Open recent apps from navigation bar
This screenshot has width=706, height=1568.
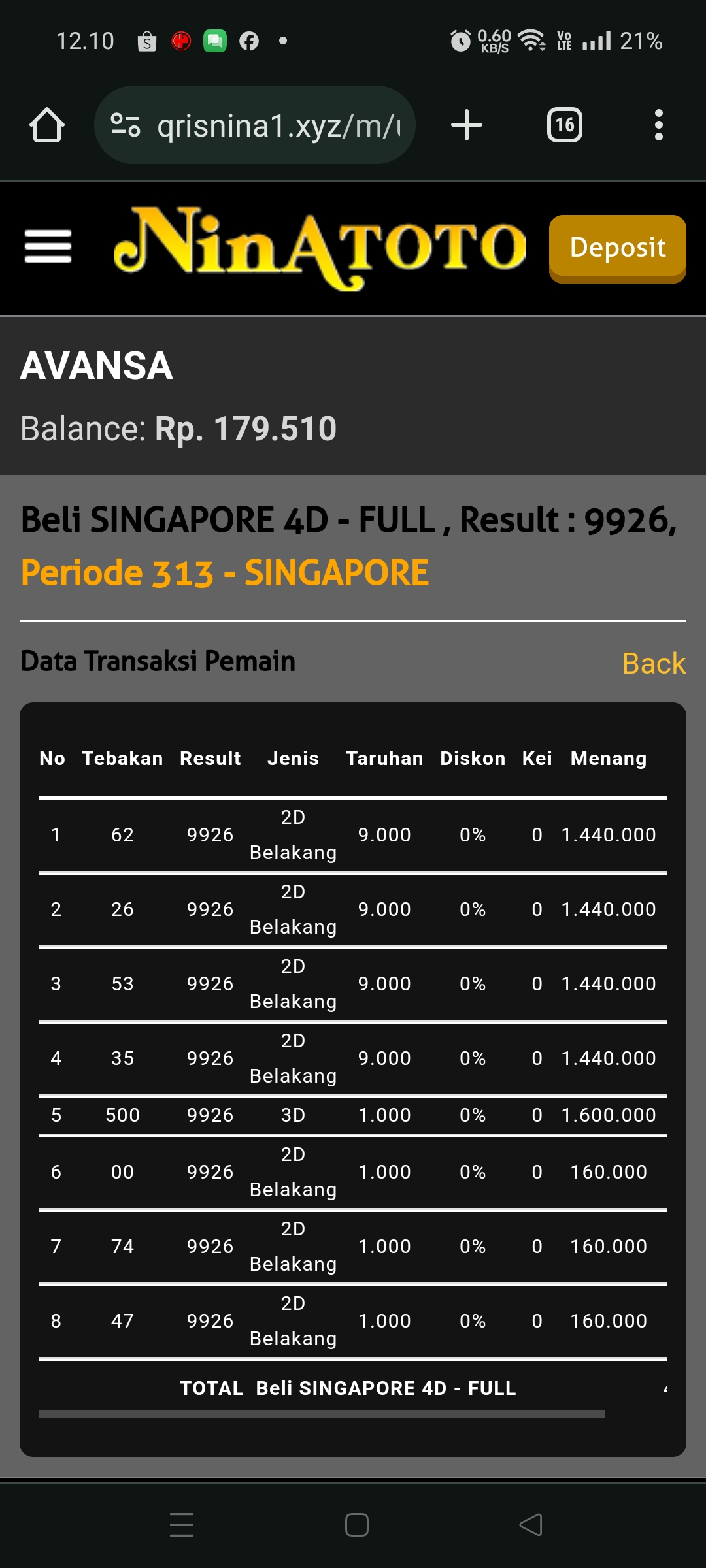click(x=182, y=1524)
